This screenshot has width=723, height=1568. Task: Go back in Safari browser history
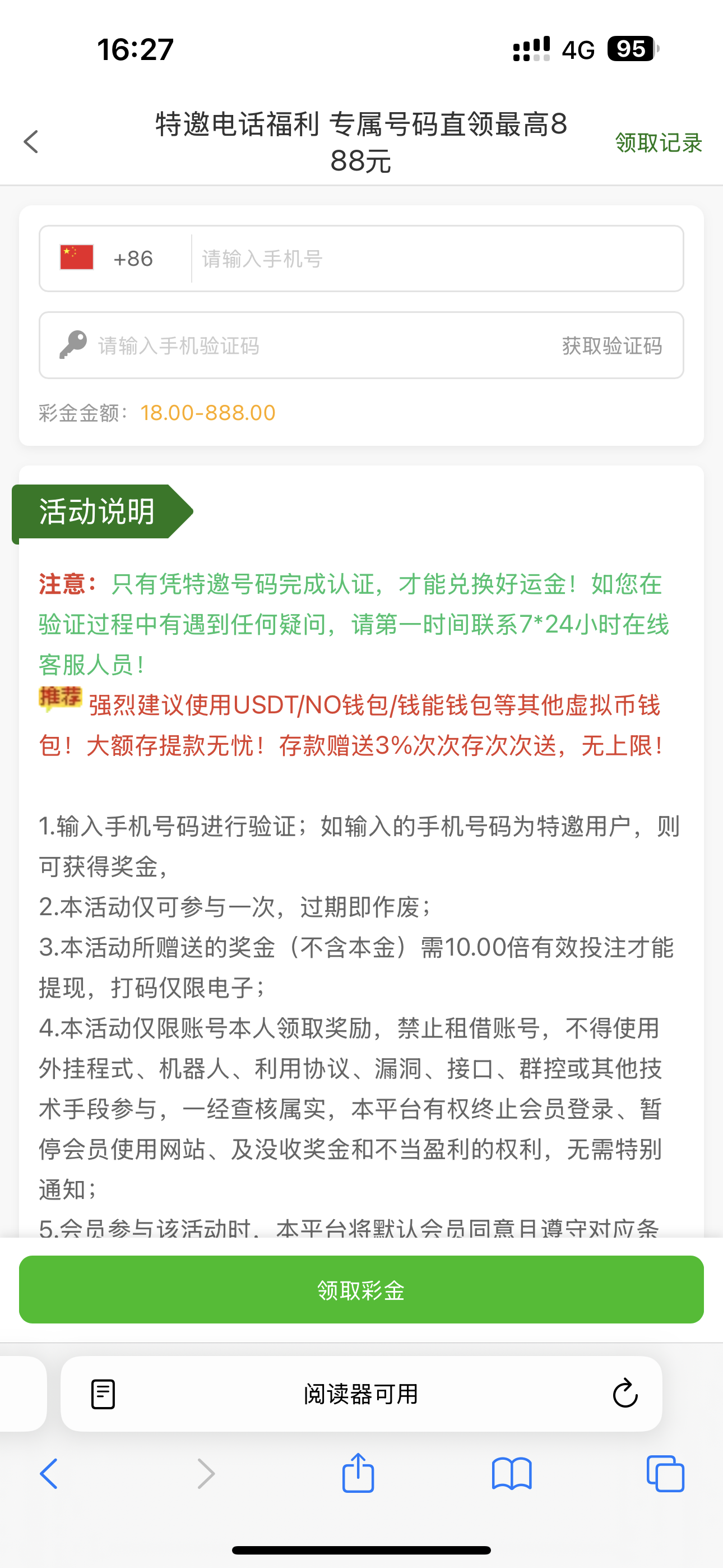click(49, 1474)
